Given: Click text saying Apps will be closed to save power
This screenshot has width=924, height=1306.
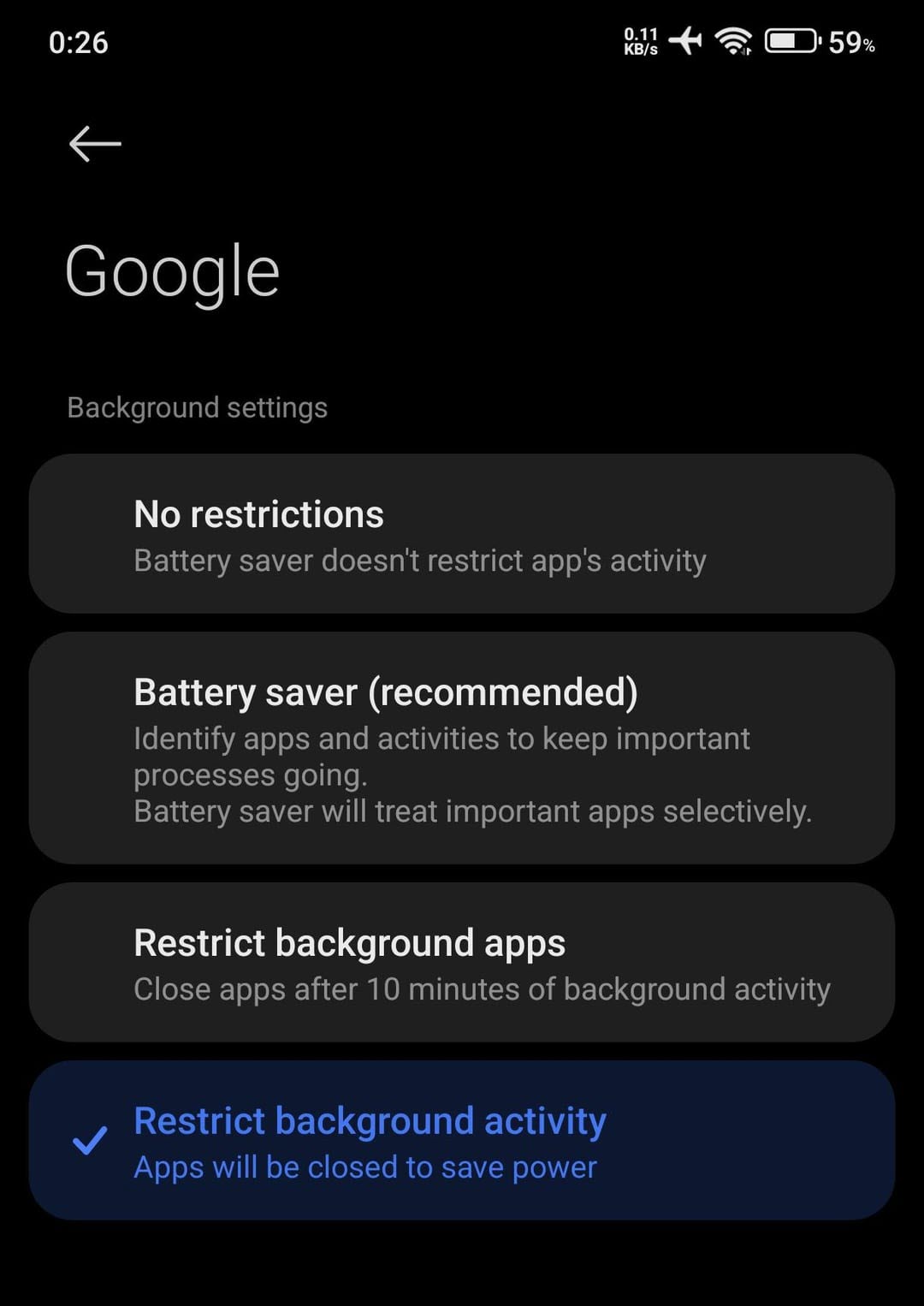Looking at the screenshot, I should click(x=365, y=1167).
